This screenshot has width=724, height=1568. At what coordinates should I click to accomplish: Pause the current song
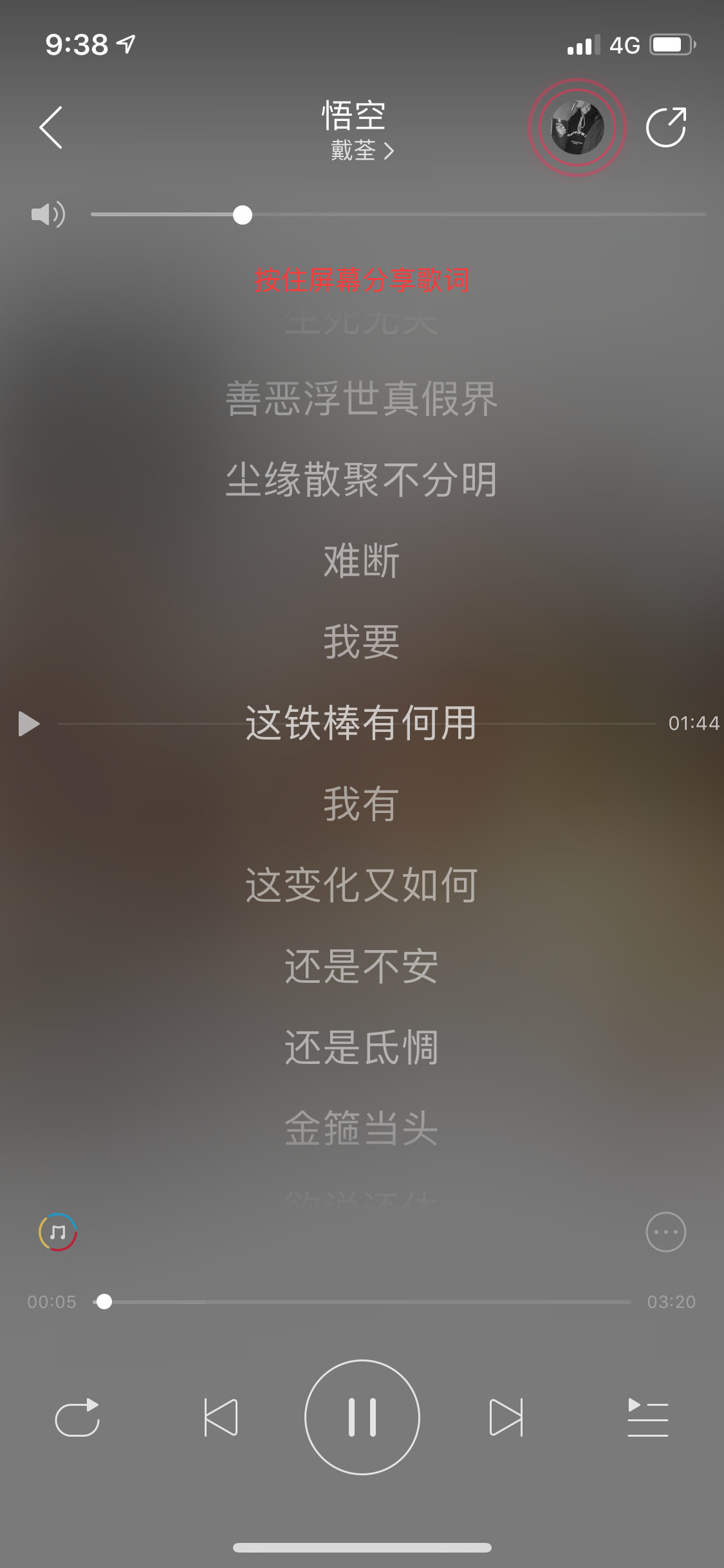coord(362,1417)
